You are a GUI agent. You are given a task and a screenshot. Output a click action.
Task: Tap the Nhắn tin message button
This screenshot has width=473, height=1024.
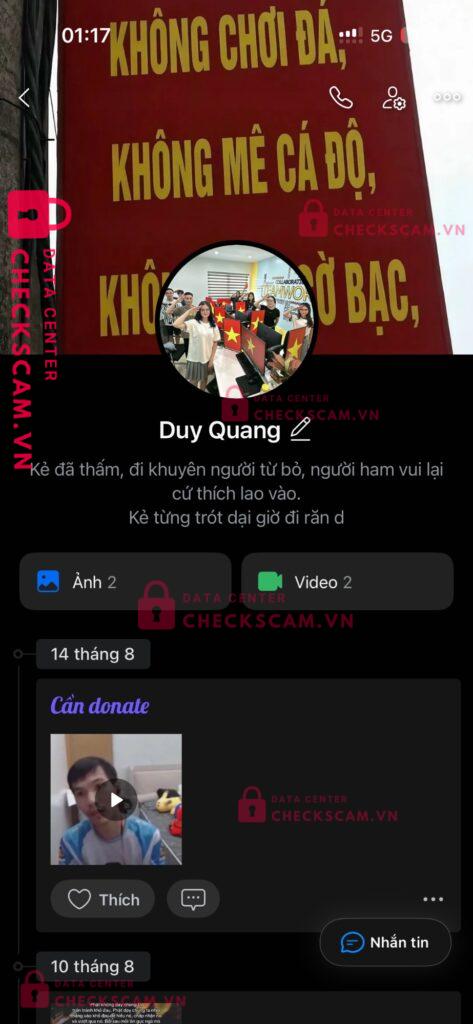click(385, 942)
